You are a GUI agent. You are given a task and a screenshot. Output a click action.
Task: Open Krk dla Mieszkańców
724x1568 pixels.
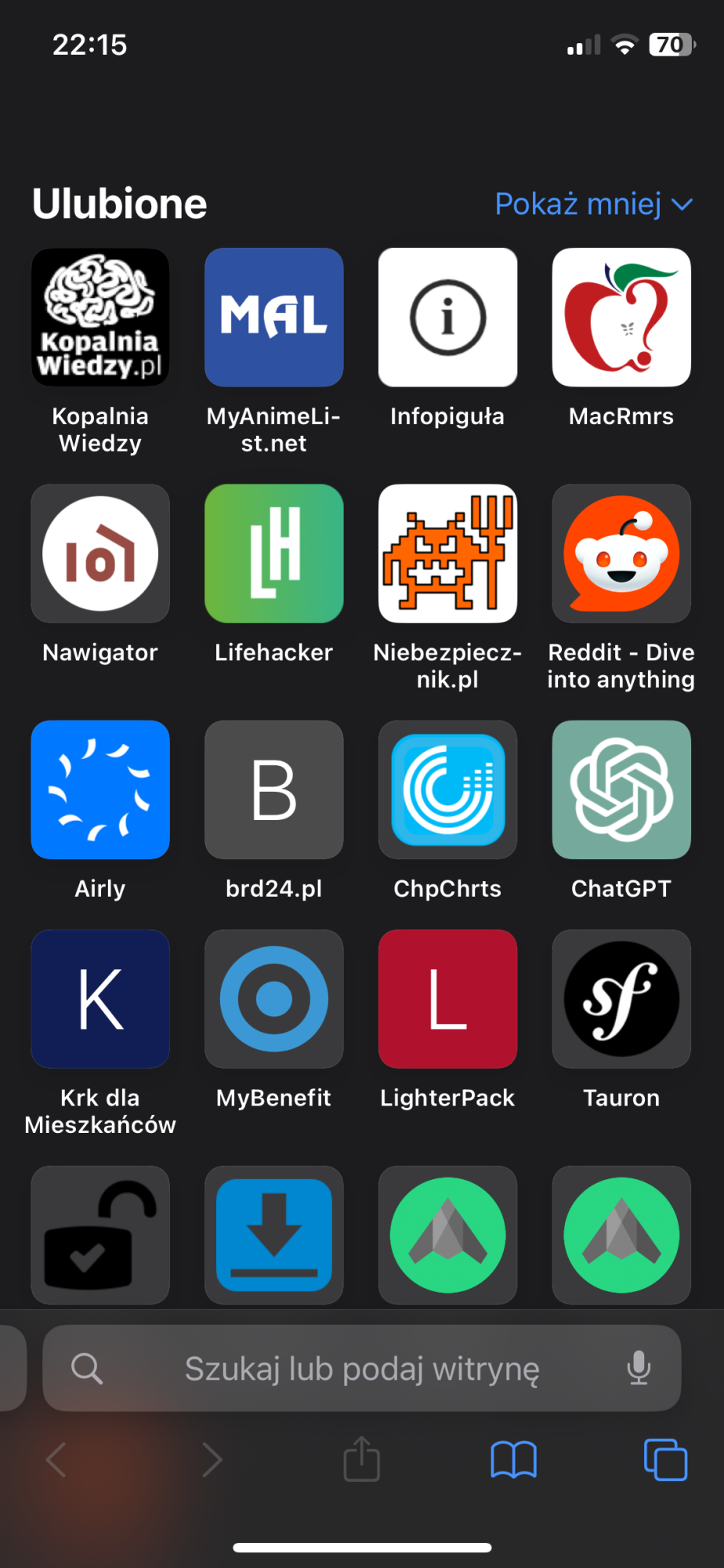(100, 999)
